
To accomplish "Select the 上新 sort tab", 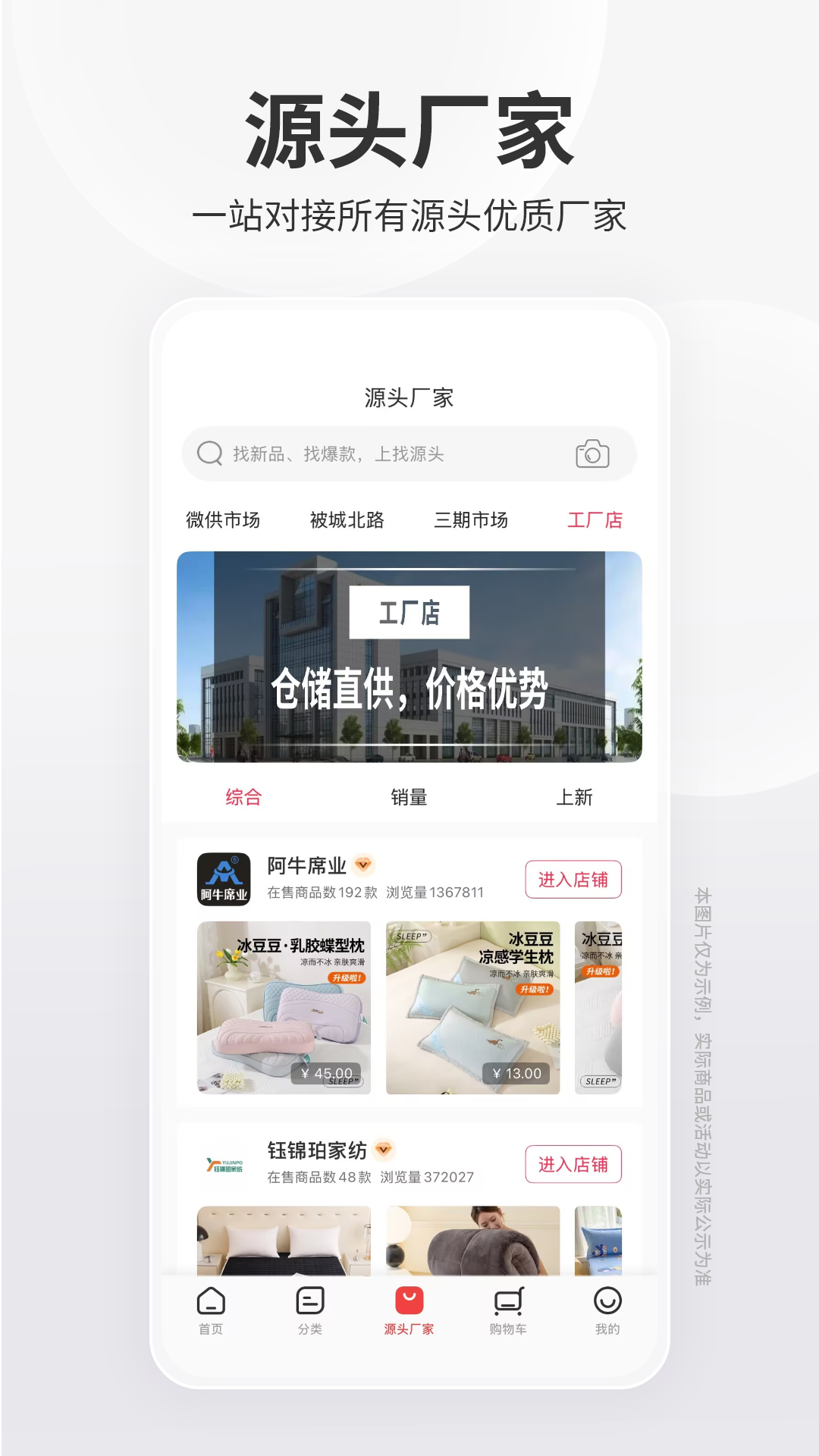I will [575, 797].
